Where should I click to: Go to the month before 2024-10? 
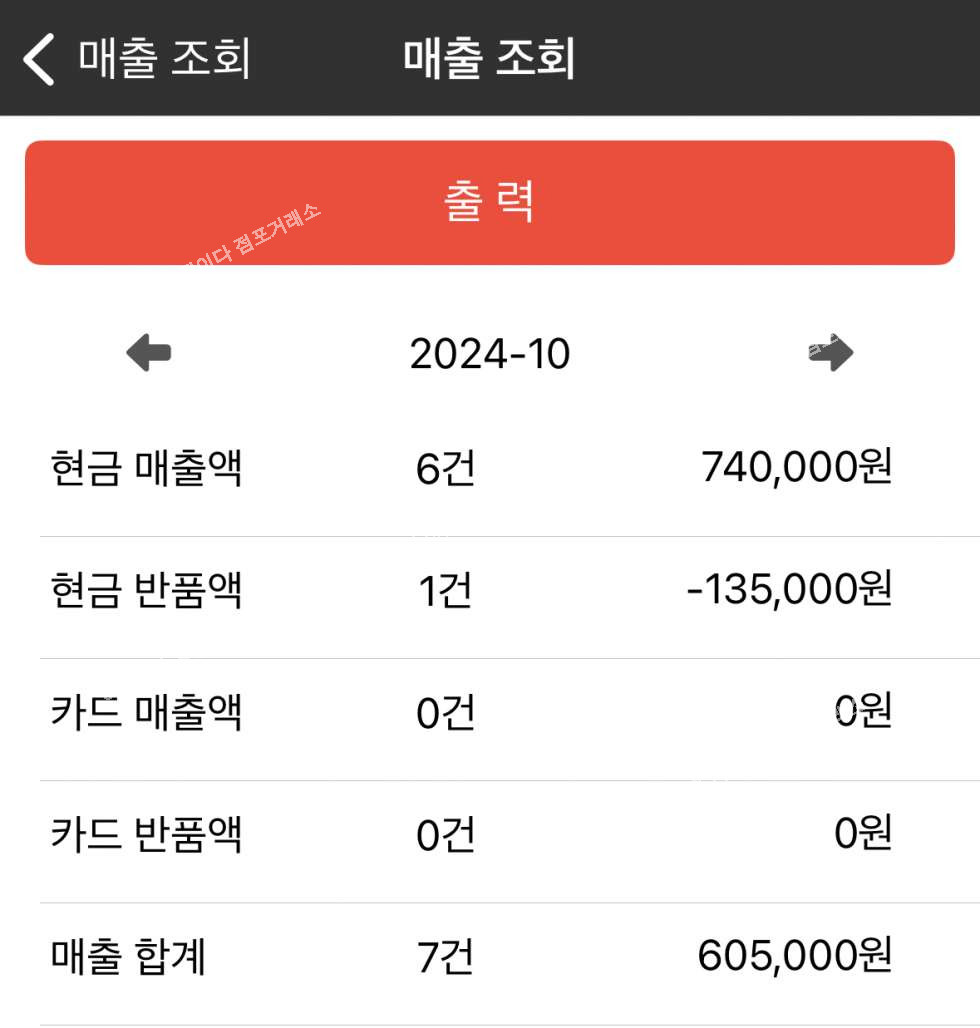149,353
